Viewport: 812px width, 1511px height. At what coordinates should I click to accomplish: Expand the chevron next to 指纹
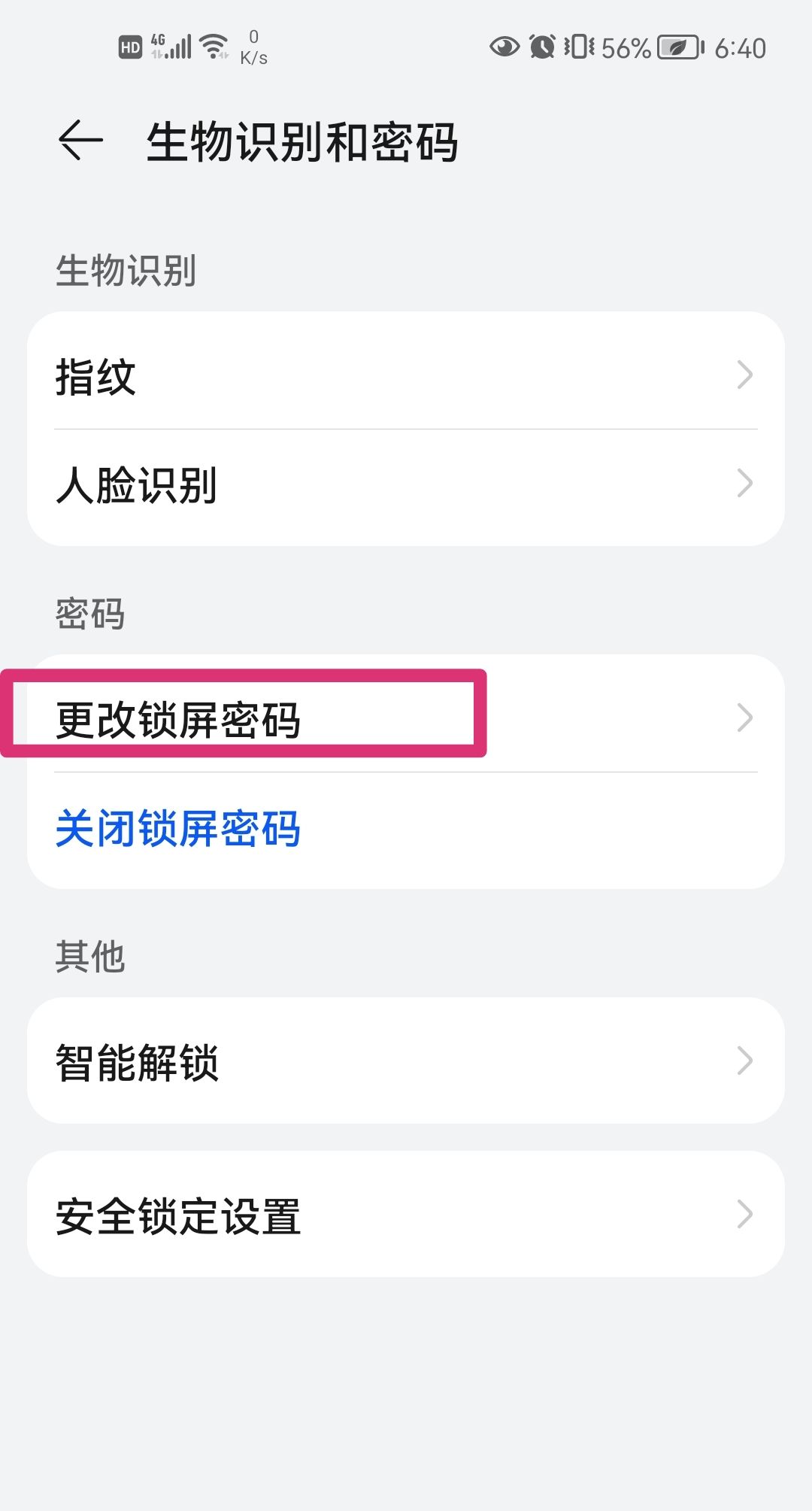pos(744,376)
